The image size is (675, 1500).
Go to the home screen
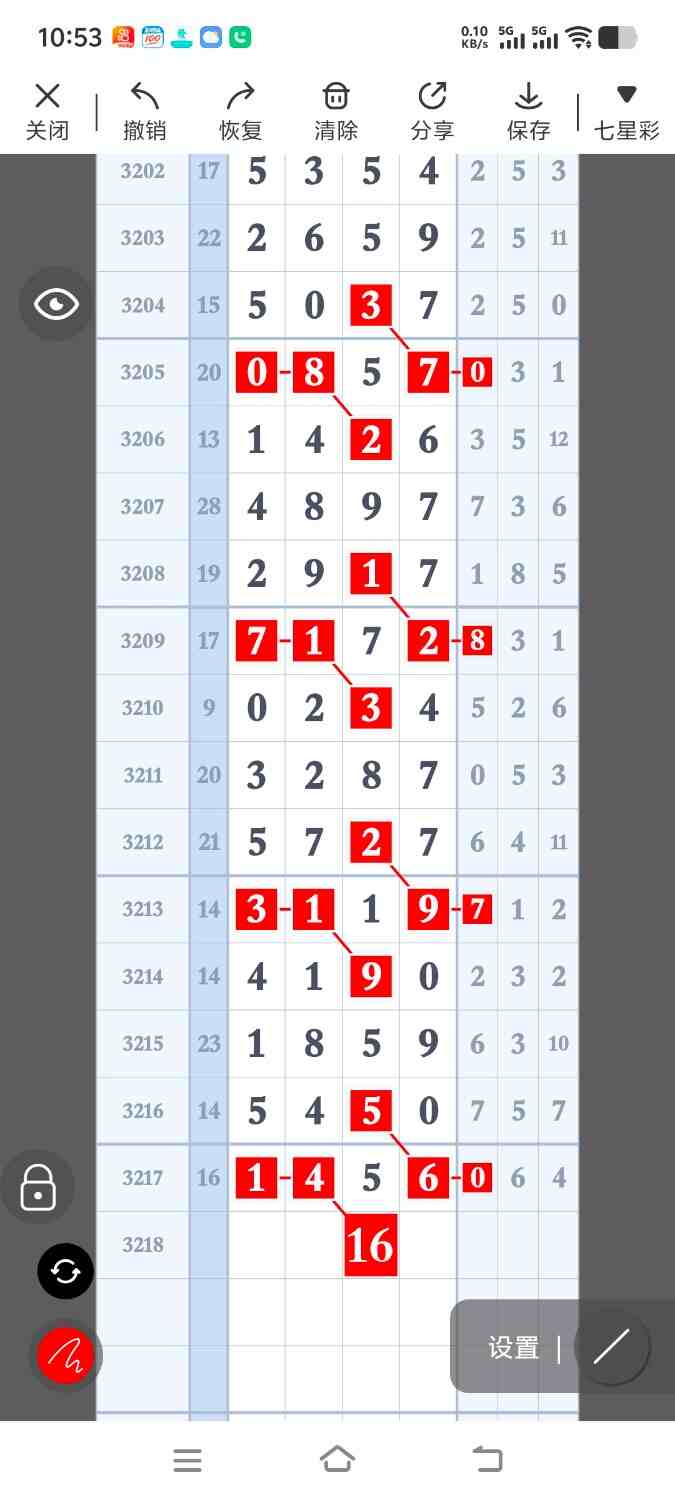pyautogui.click(x=337, y=1460)
